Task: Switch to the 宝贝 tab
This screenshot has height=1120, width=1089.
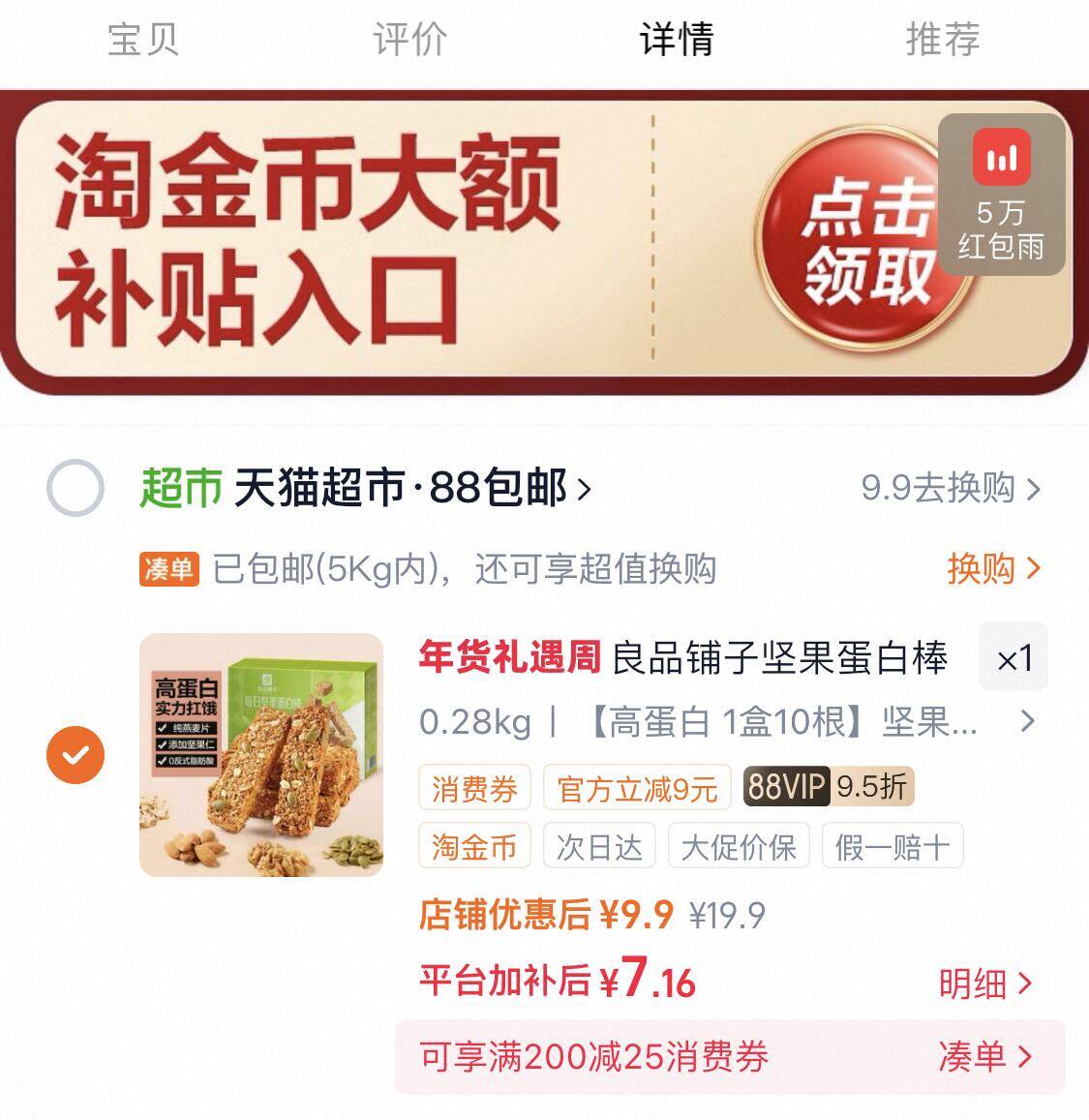Action: pyautogui.click(x=143, y=40)
